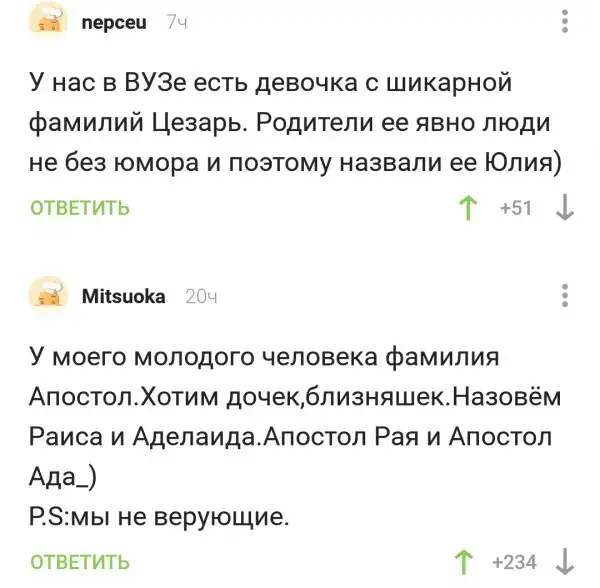Screen dimensions: 600x588
Task: Open перceu's profile via username
Action: point(115,22)
